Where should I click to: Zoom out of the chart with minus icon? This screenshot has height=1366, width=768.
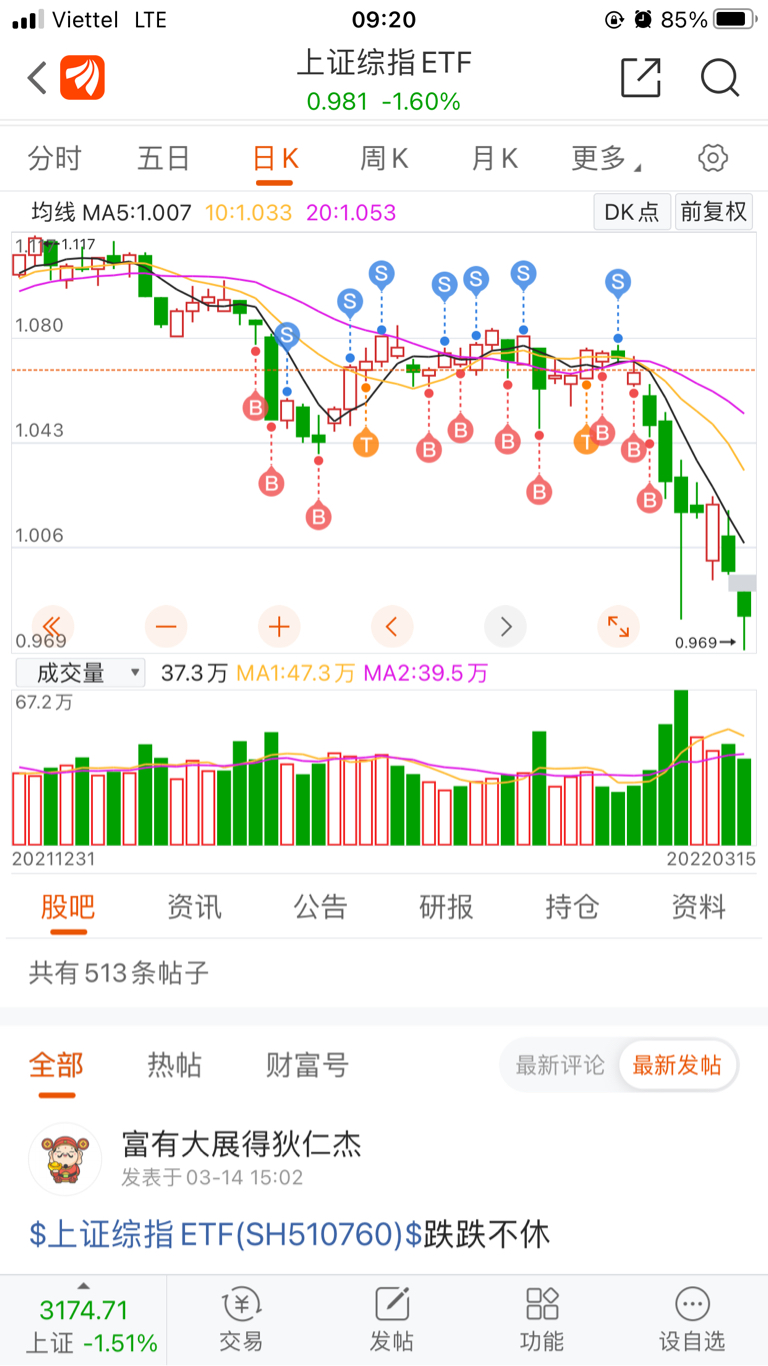tap(166, 627)
